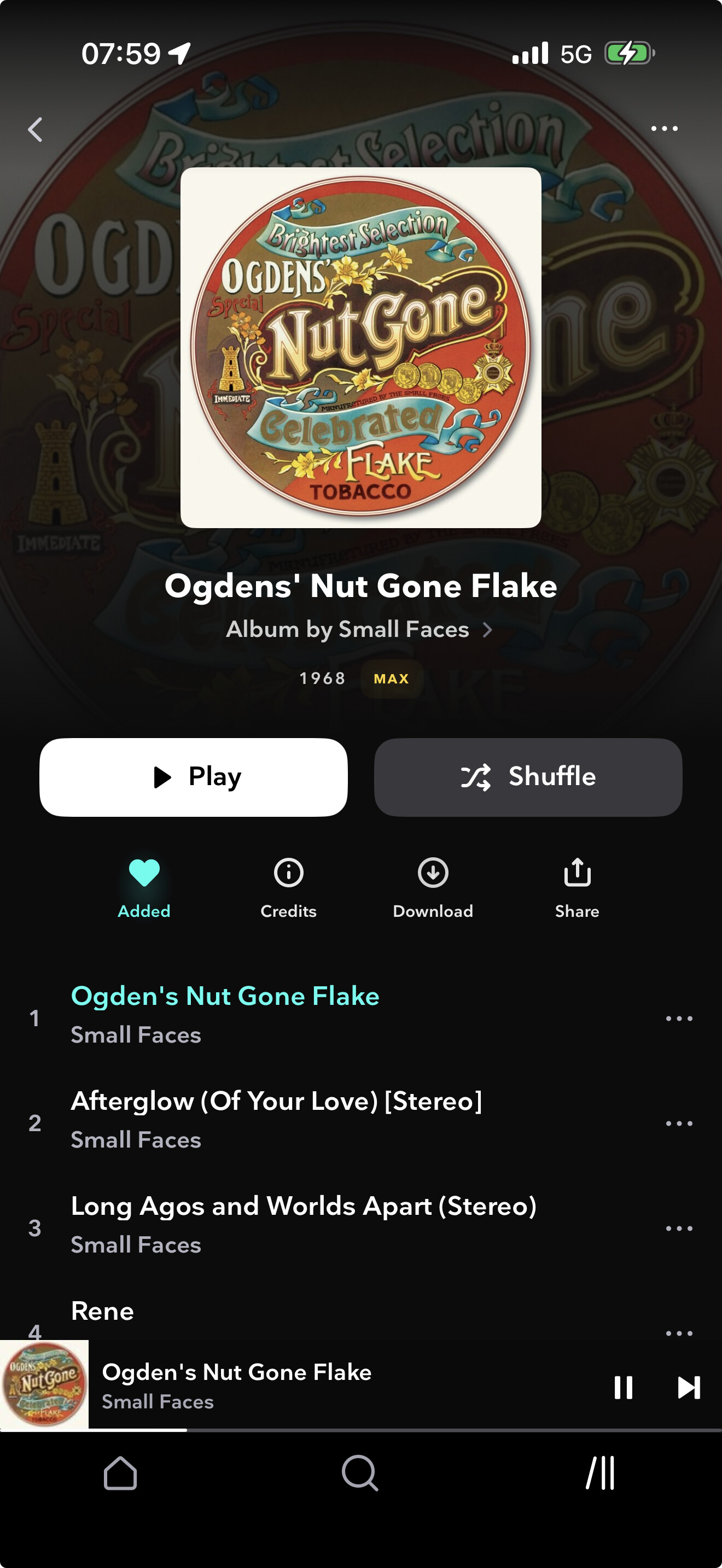Shuffle the album
The height and width of the screenshot is (1568, 722).
tap(528, 777)
